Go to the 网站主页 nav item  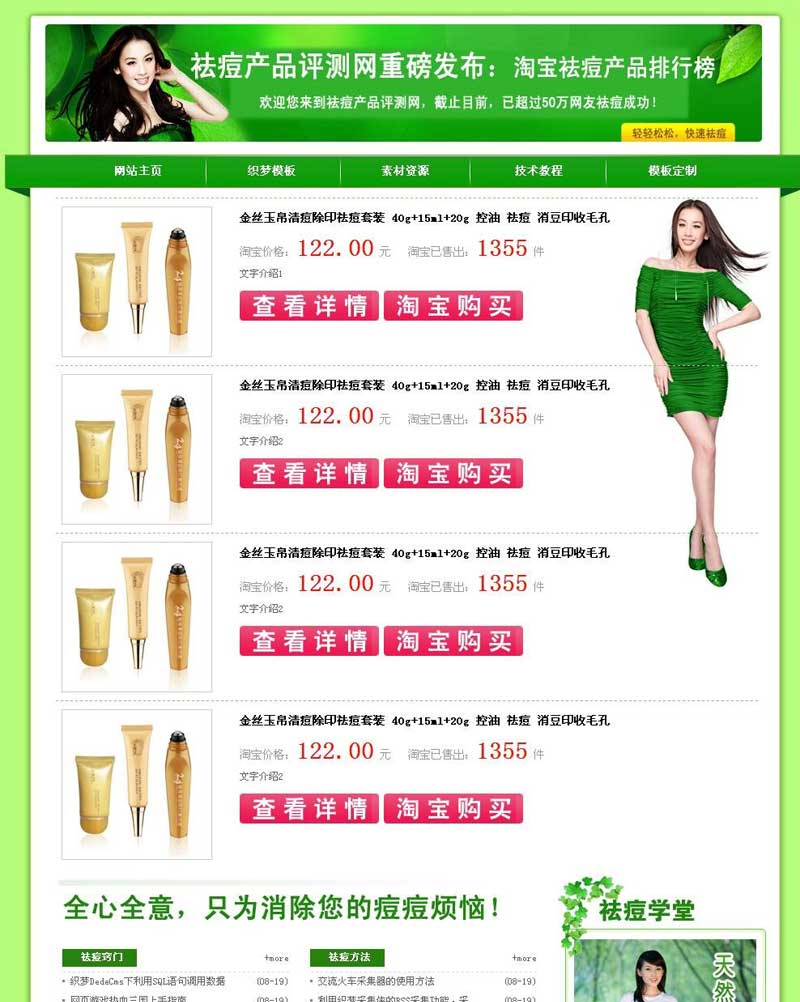[x=138, y=171]
